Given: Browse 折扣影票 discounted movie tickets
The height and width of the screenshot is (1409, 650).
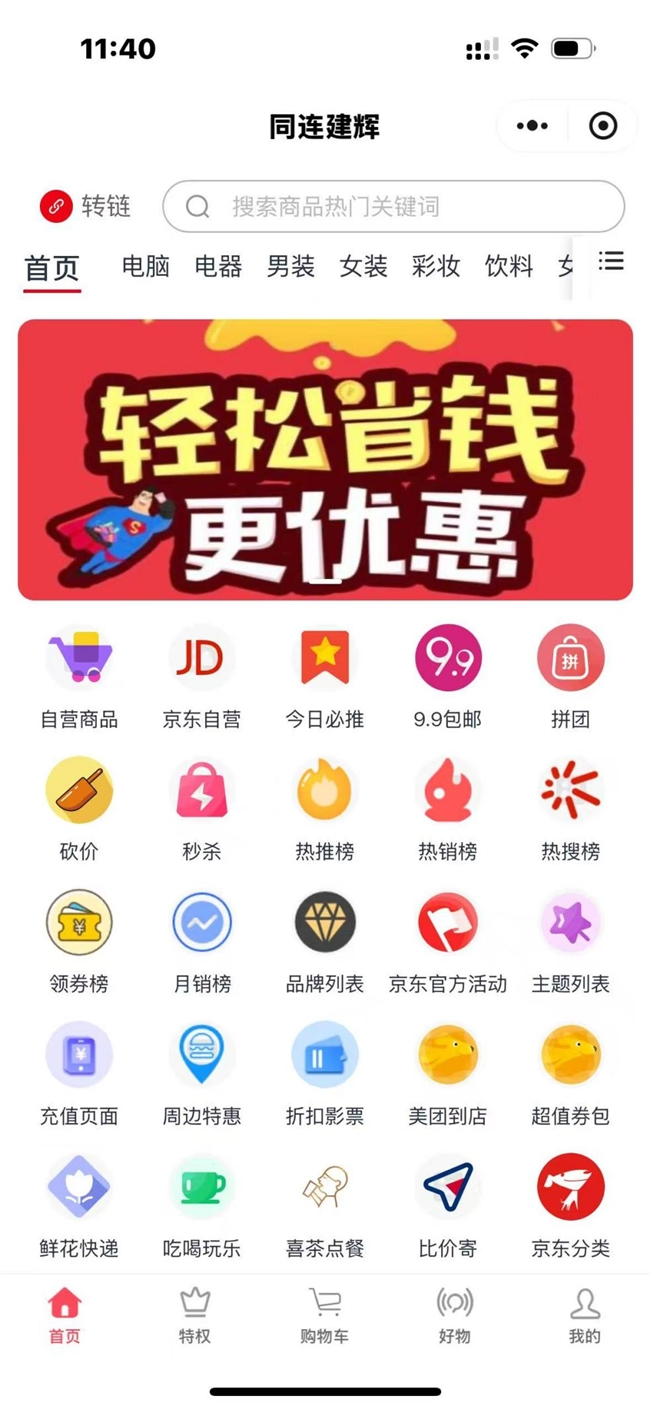Looking at the screenshot, I should tap(325, 1072).
